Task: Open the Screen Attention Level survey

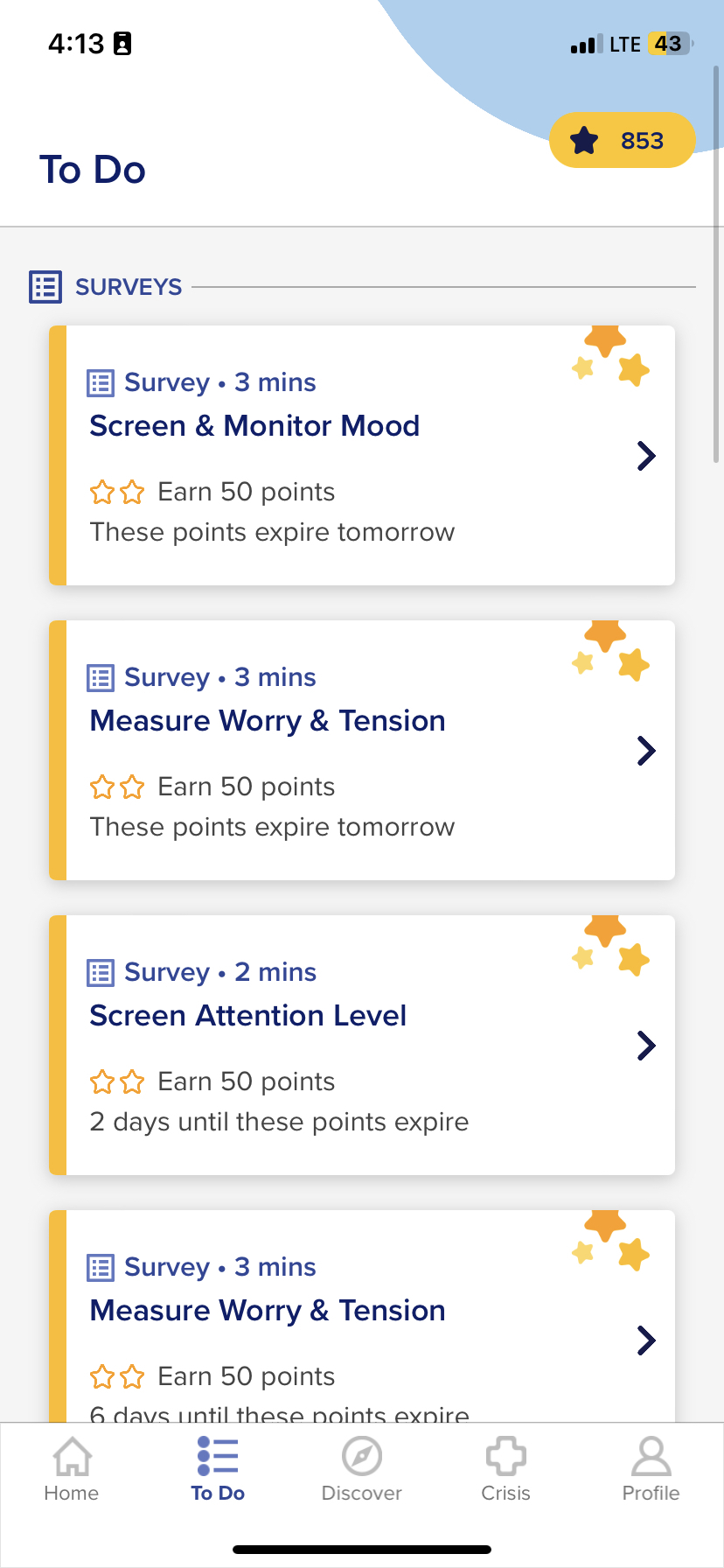Action: (362, 1045)
